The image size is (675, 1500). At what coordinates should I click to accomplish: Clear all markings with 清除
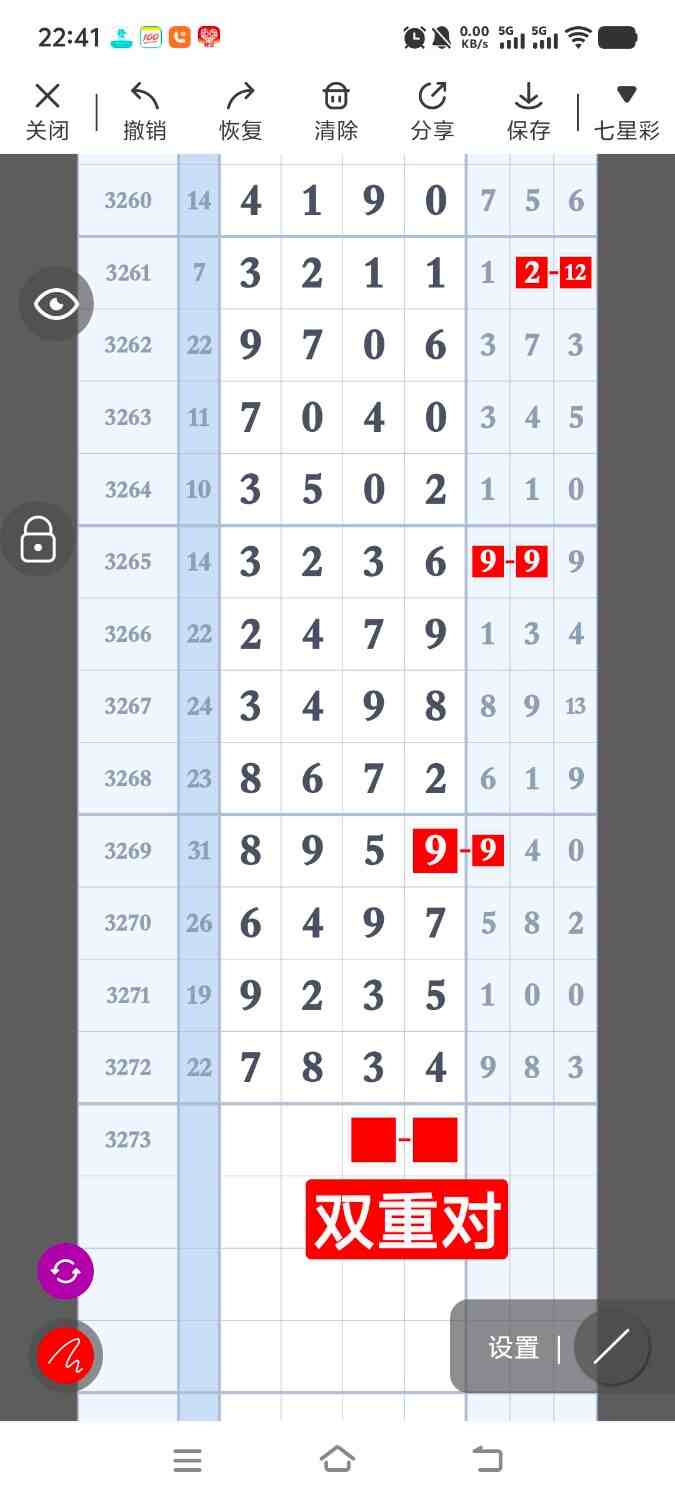[x=336, y=111]
